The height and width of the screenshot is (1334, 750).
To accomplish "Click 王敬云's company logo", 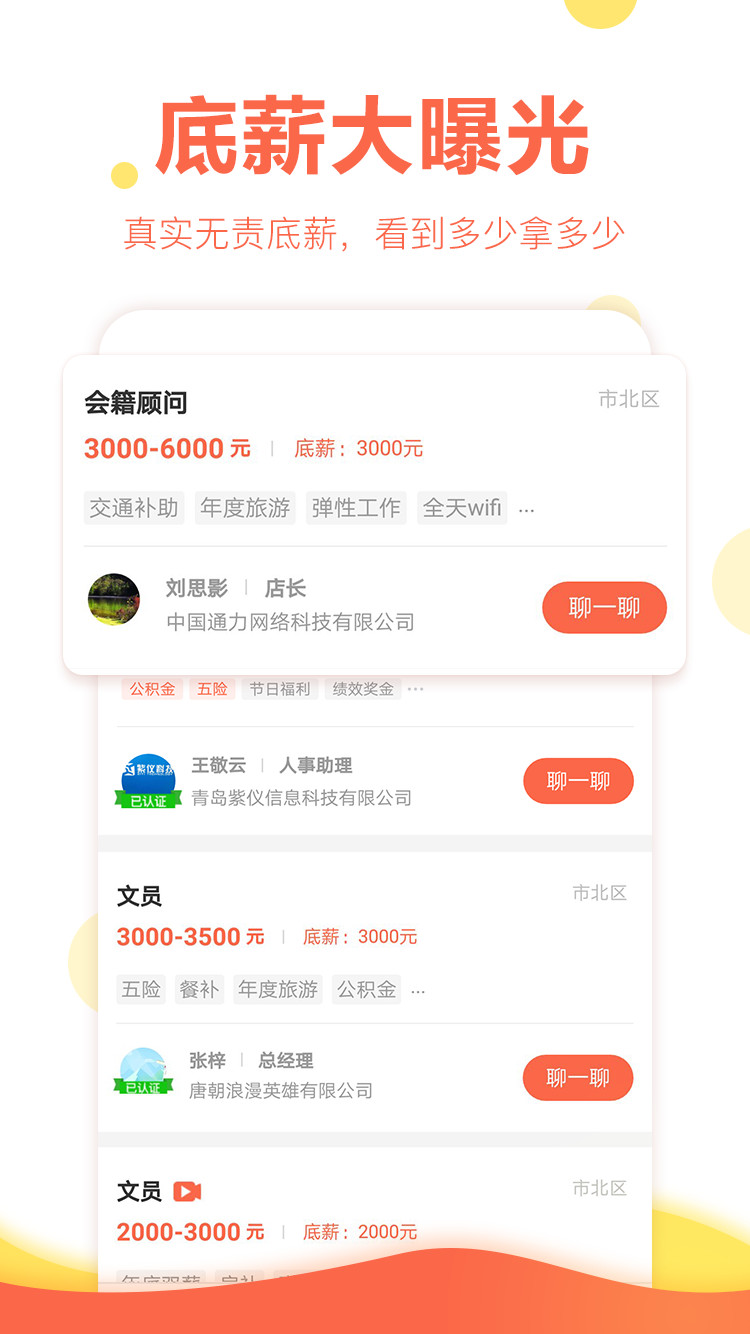I will [147, 770].
